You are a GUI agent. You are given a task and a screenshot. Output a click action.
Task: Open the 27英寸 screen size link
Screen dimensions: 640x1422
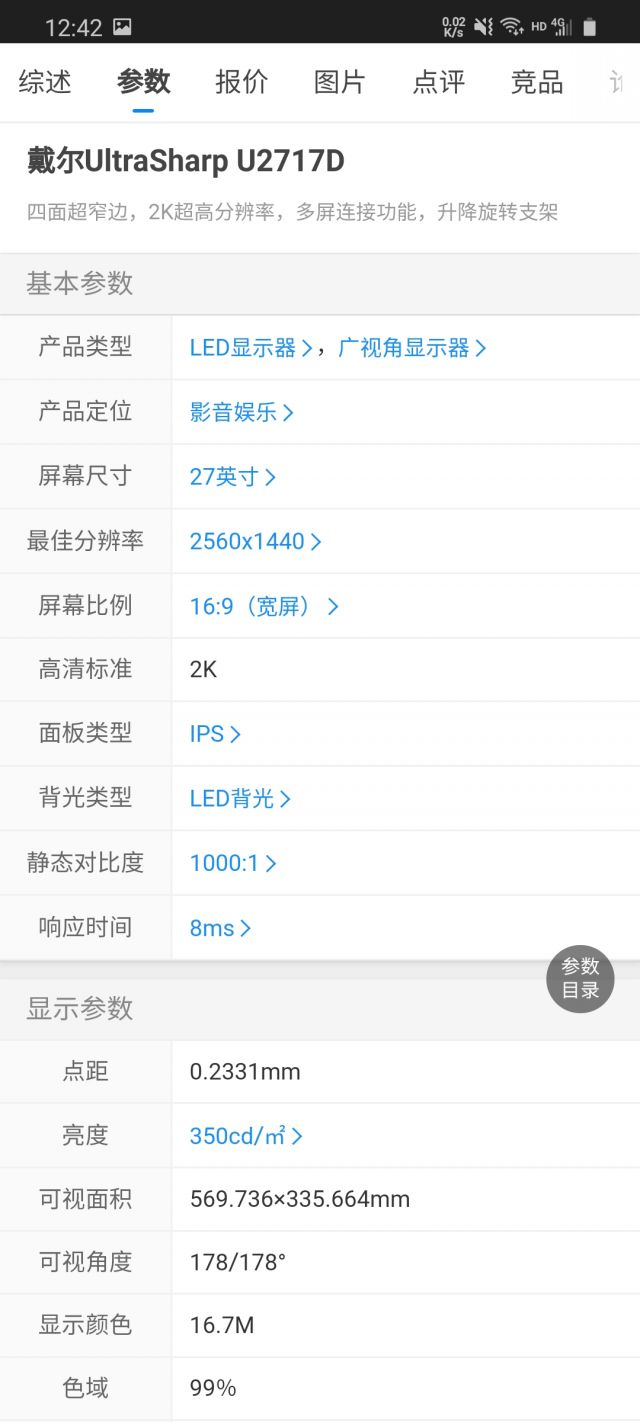click(232, 477)
